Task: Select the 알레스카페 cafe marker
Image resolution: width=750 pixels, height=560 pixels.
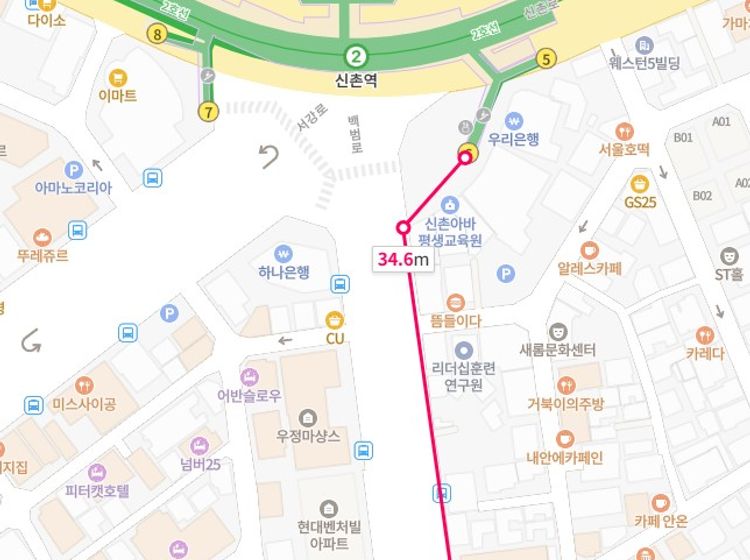Action: 589,250
